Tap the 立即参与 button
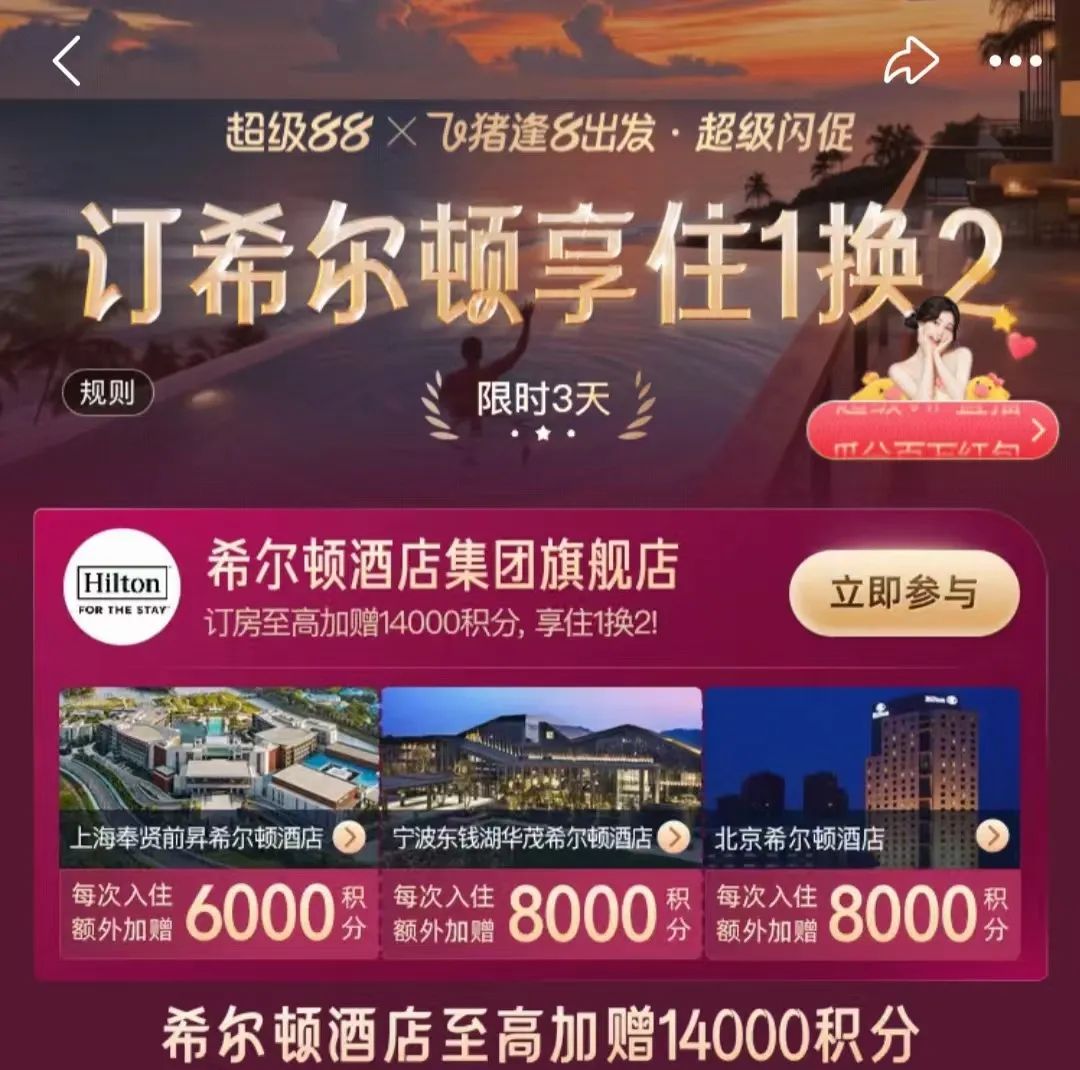Viewport: 1080px width, 1070px height. coord(903,593)
